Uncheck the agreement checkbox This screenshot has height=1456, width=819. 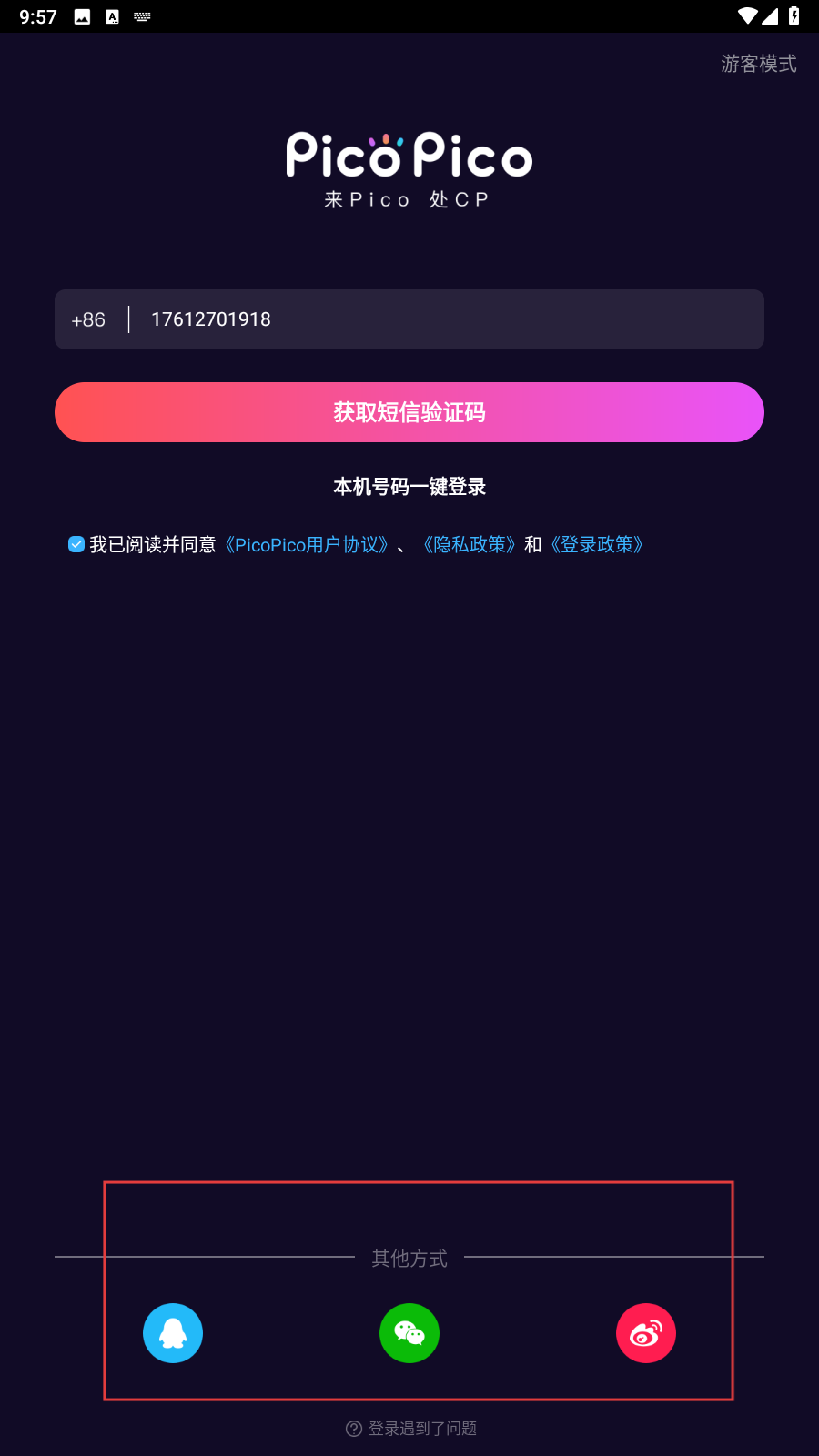click(x=76, y=544)
